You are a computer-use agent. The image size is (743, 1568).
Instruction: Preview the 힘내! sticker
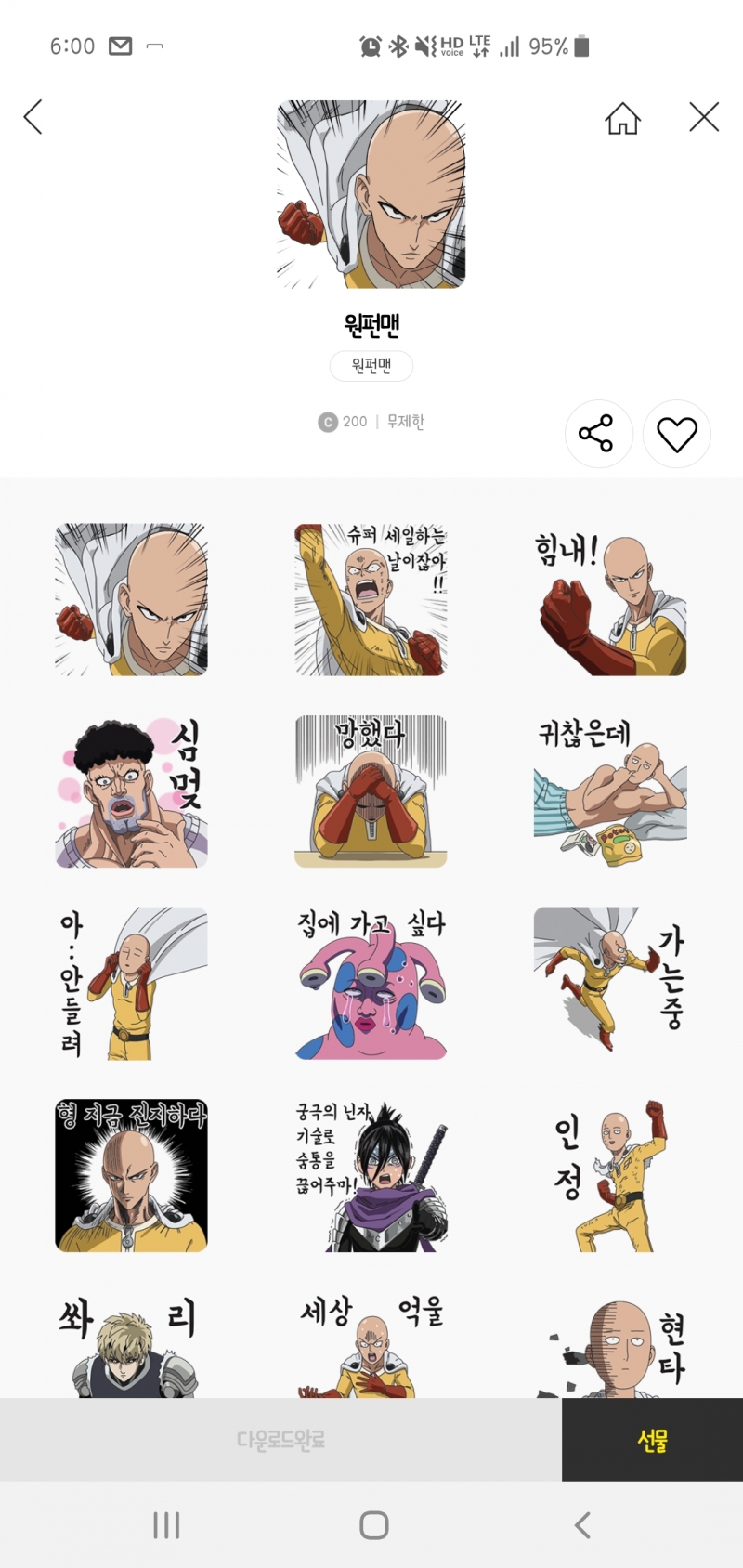[x=610, y=600]
